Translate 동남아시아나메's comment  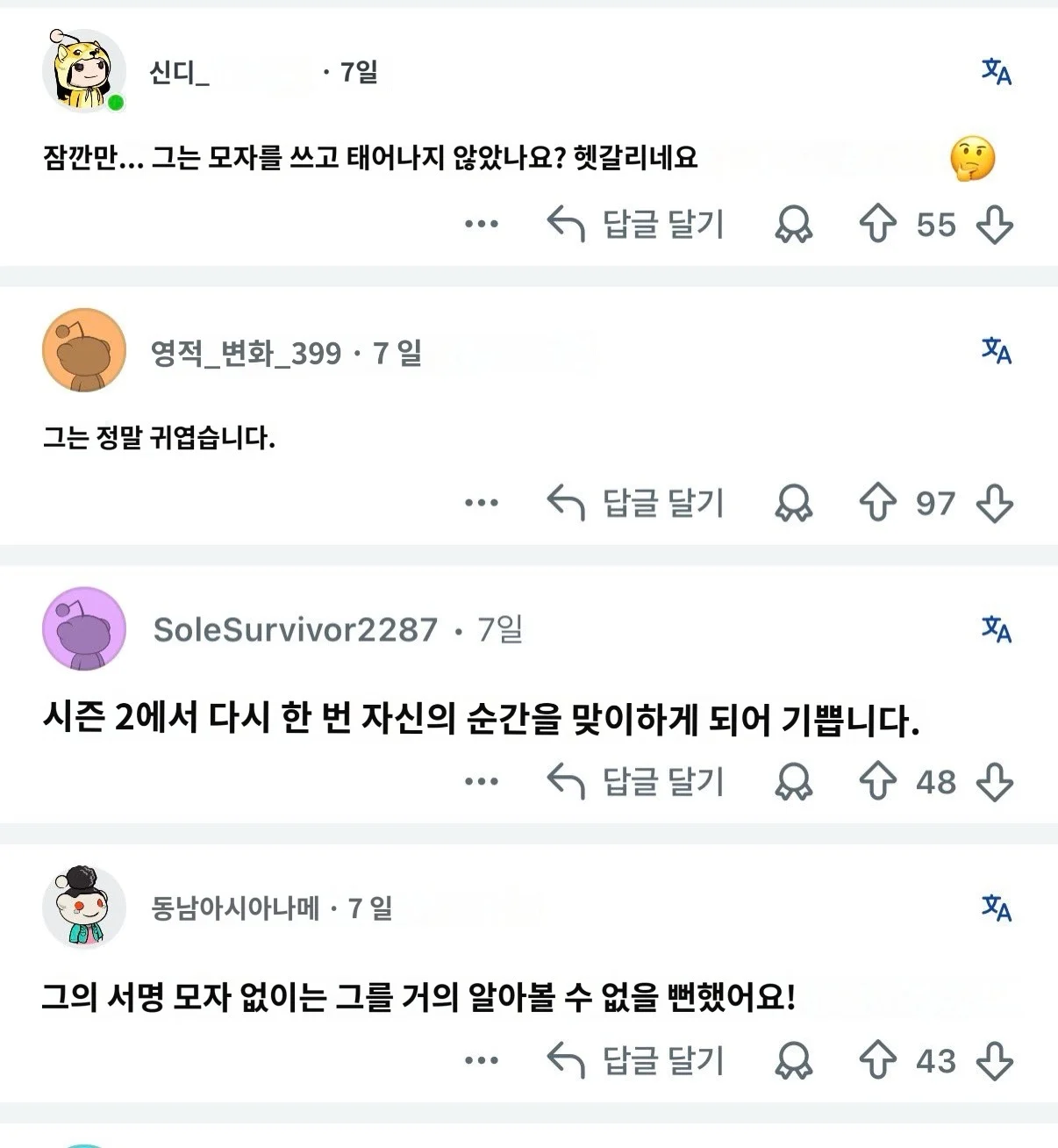(997, 908)
